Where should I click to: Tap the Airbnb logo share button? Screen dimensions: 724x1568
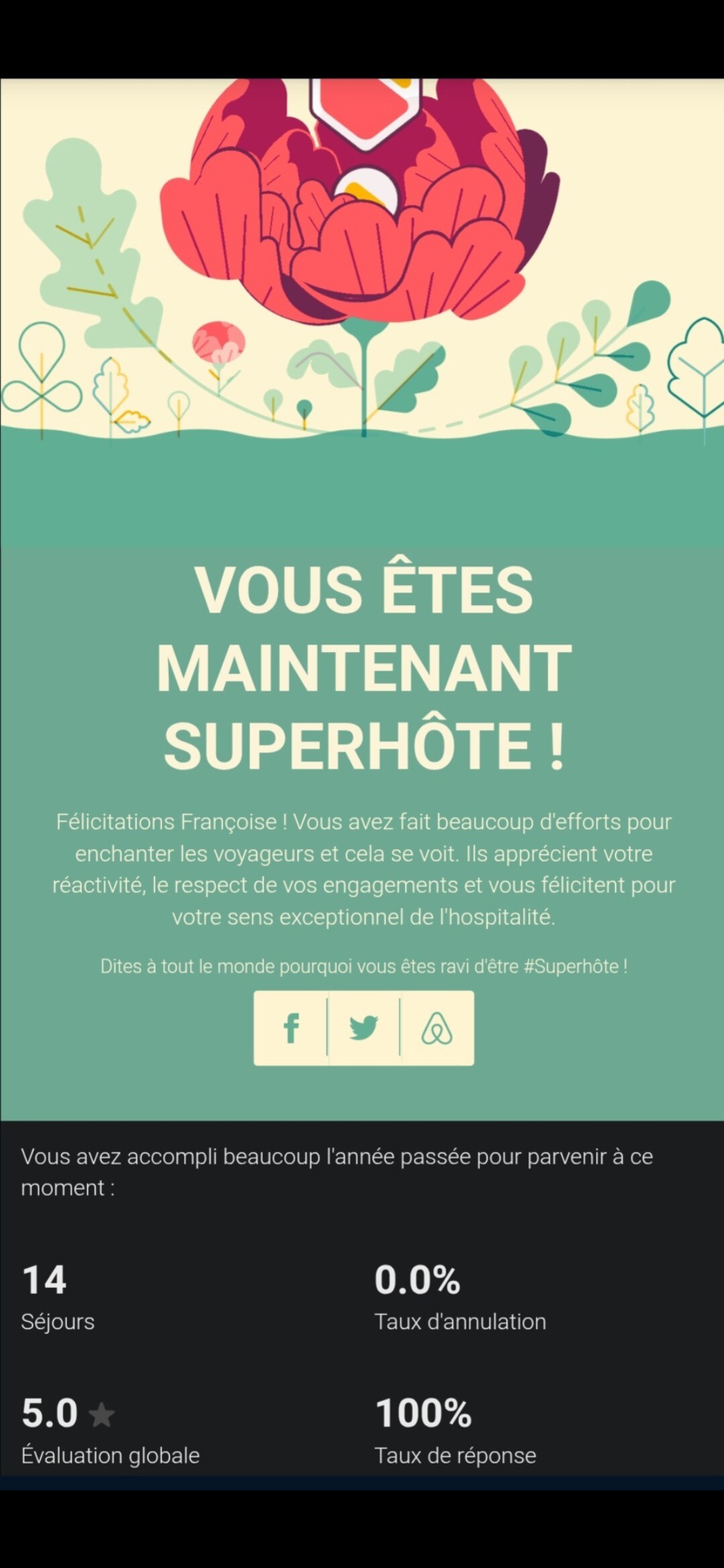[437, 1028]
